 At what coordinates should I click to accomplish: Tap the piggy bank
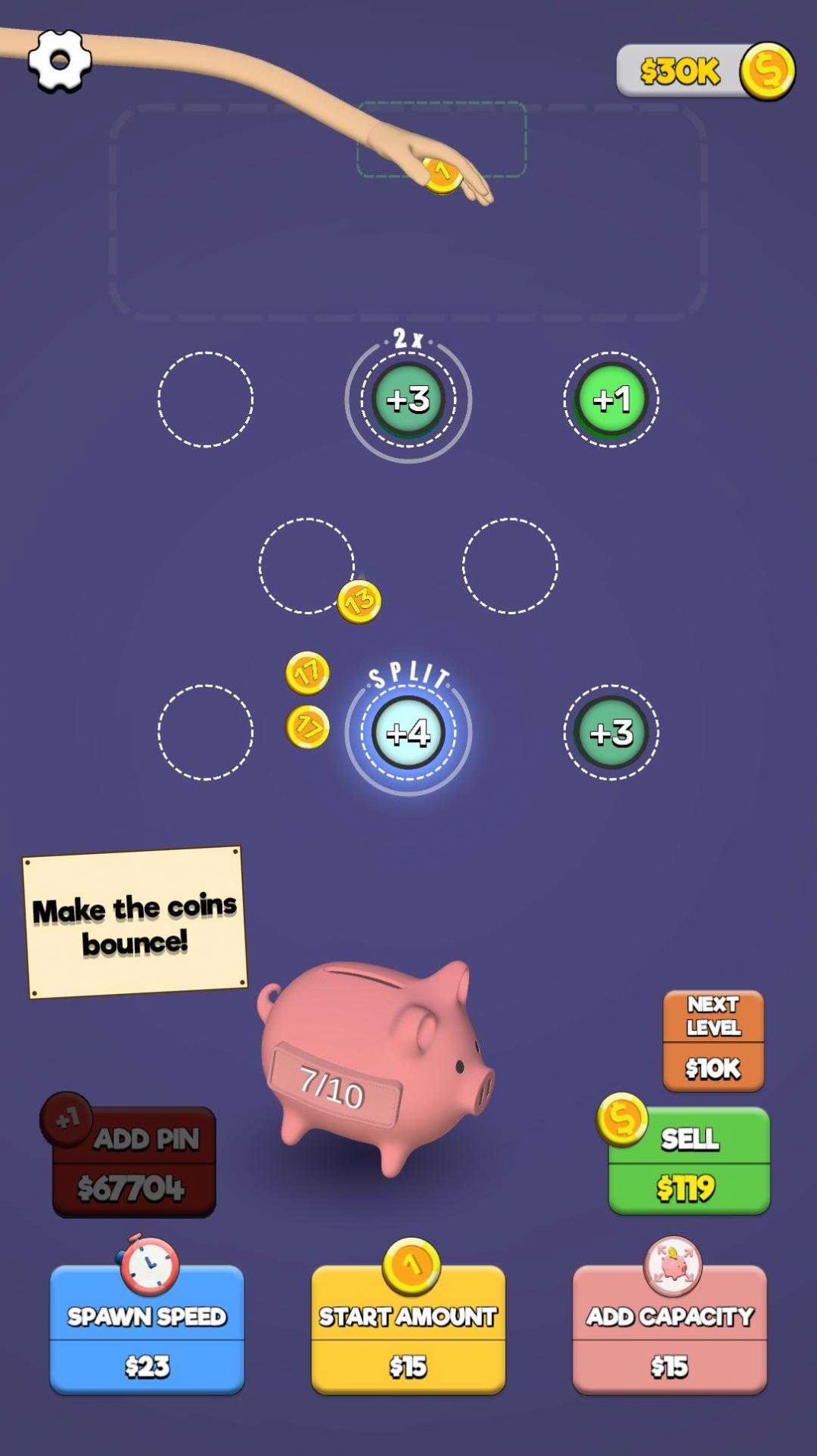pos(375,1066)
